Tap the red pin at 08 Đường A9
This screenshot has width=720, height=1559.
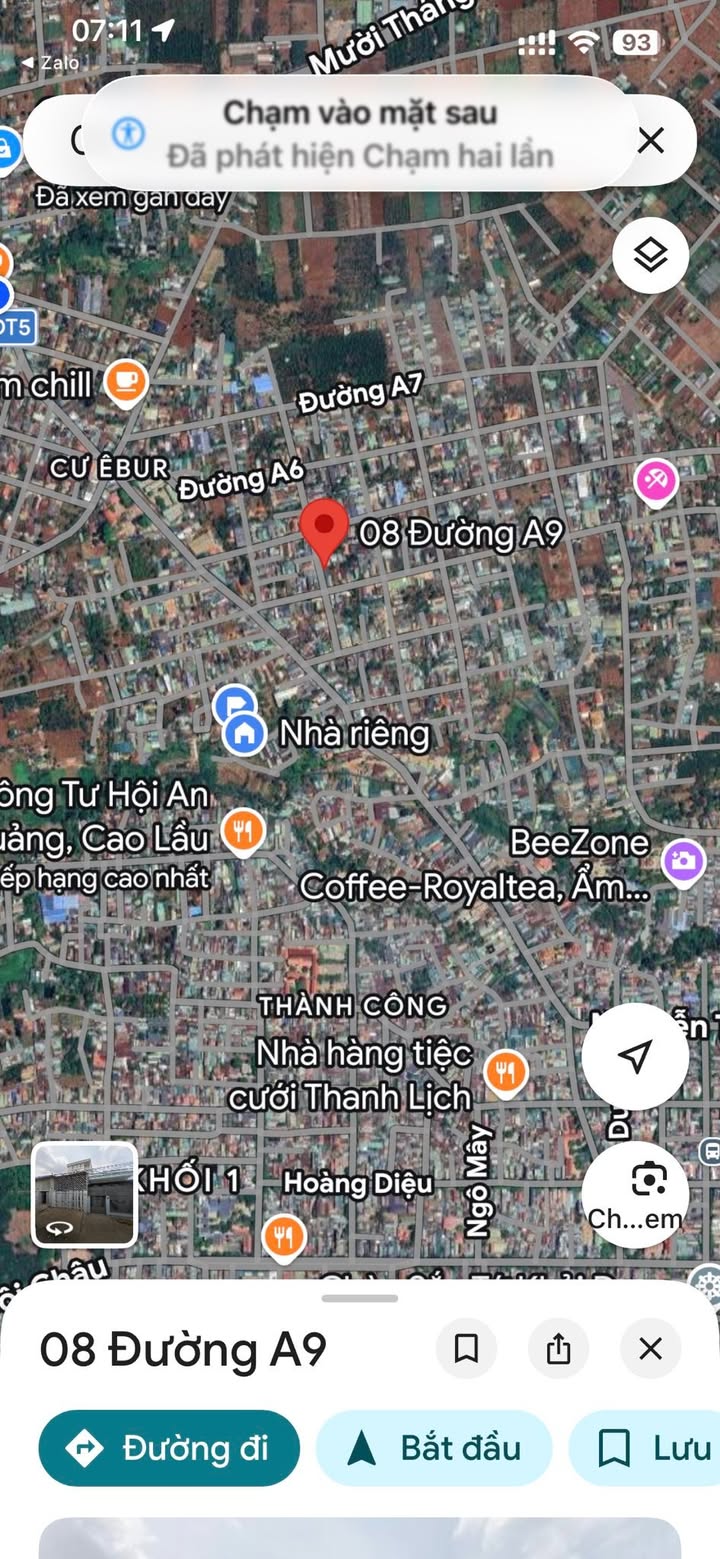click(324, 530)
